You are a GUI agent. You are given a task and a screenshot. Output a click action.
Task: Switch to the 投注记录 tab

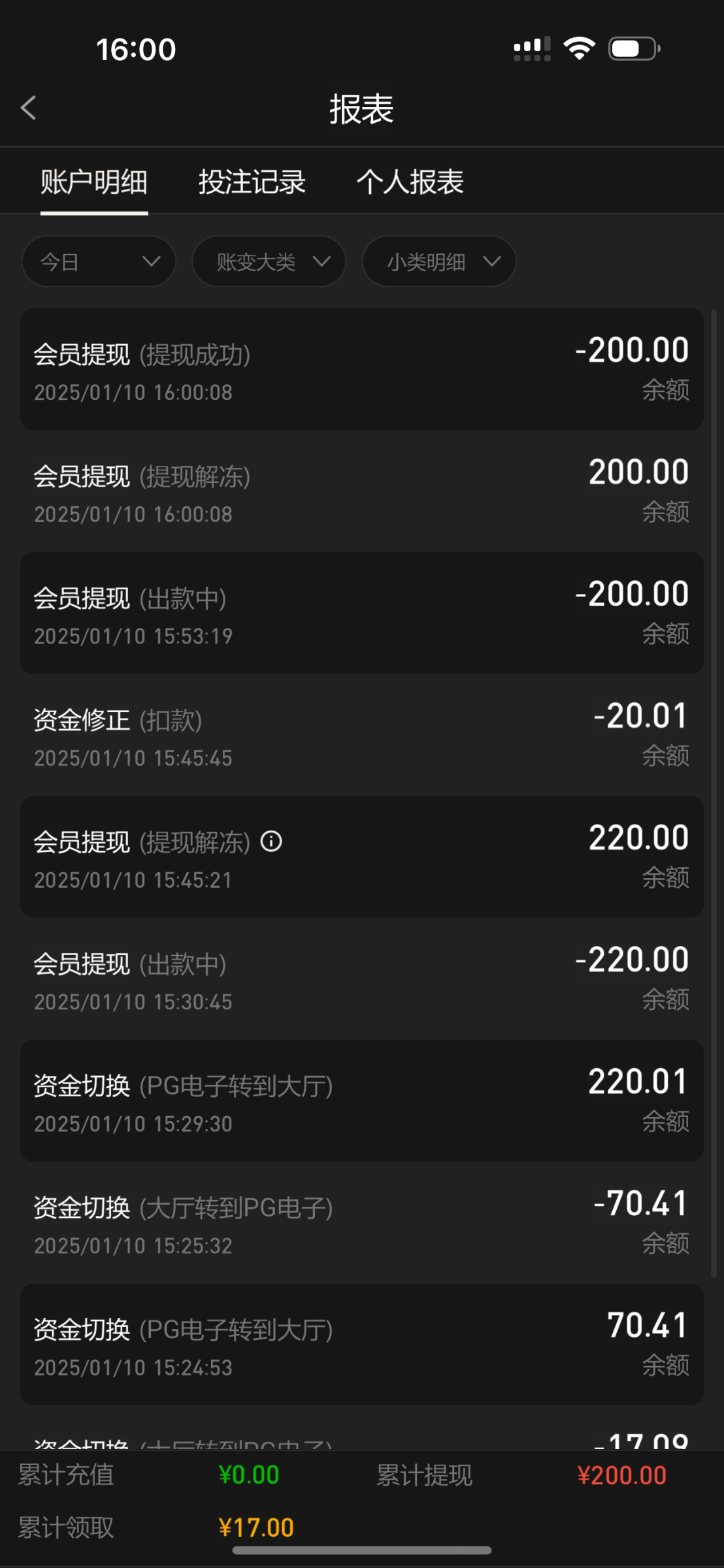point(252,182)
